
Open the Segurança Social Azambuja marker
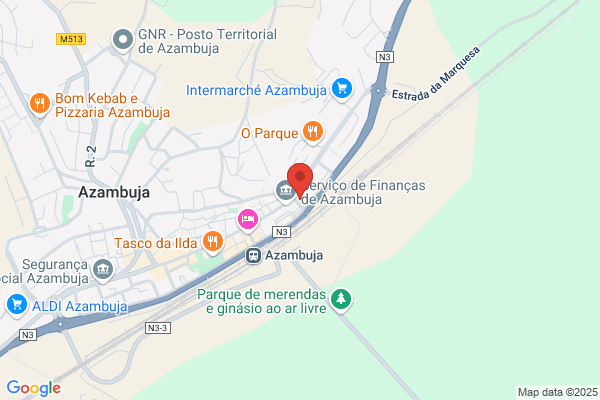[103, 270]
